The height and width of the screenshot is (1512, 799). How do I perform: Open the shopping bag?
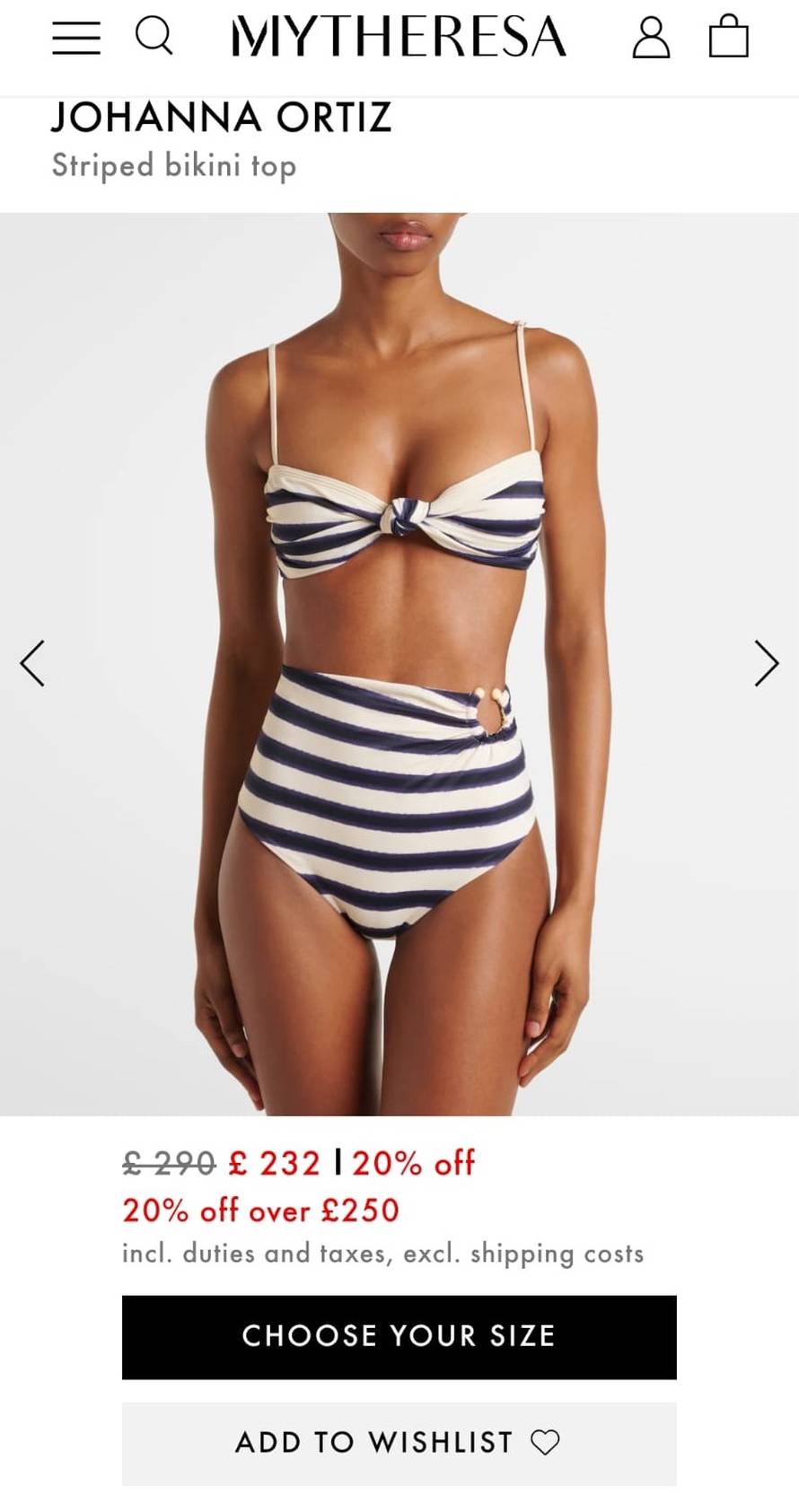pyautogui.click(x=728, y=38)
